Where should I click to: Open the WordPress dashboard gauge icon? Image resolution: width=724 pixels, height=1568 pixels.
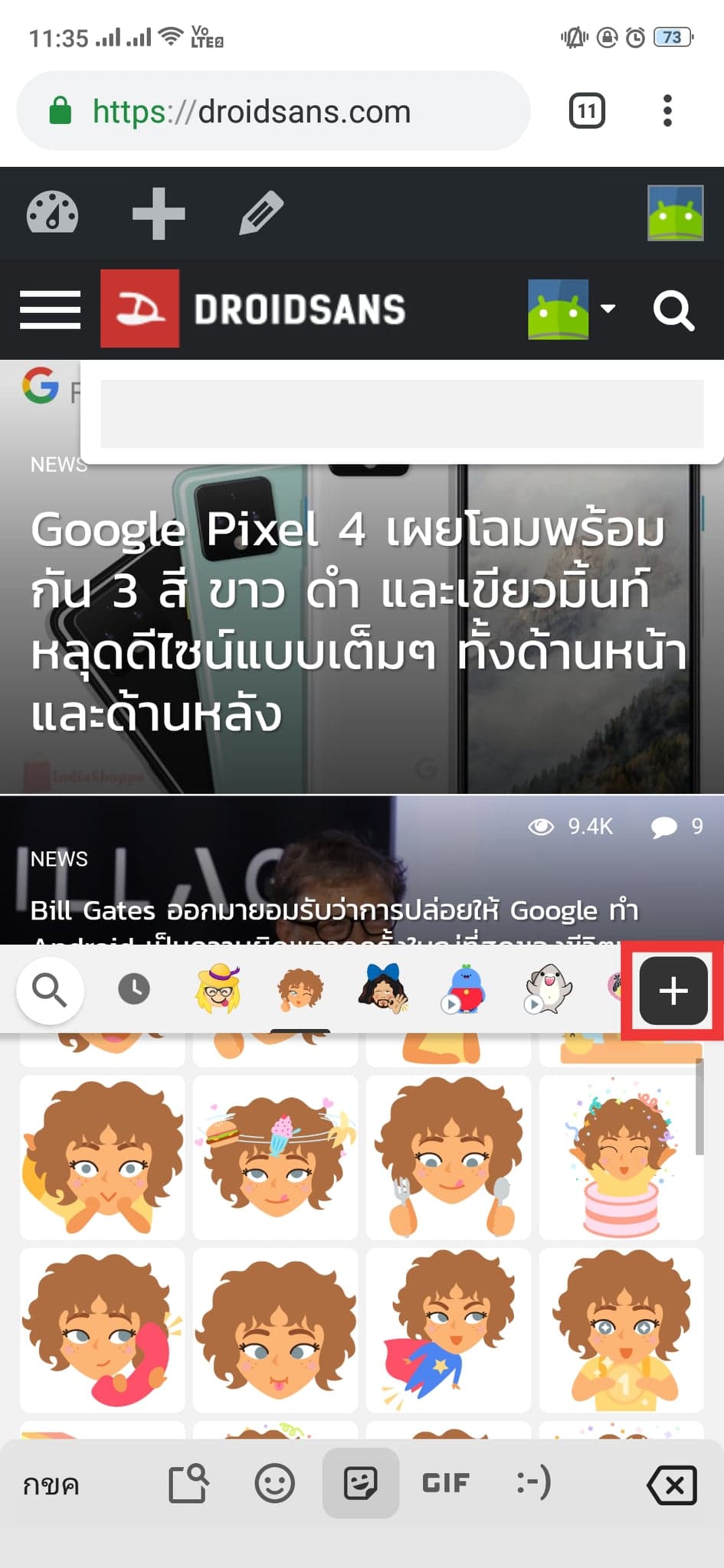pos(52,213)
